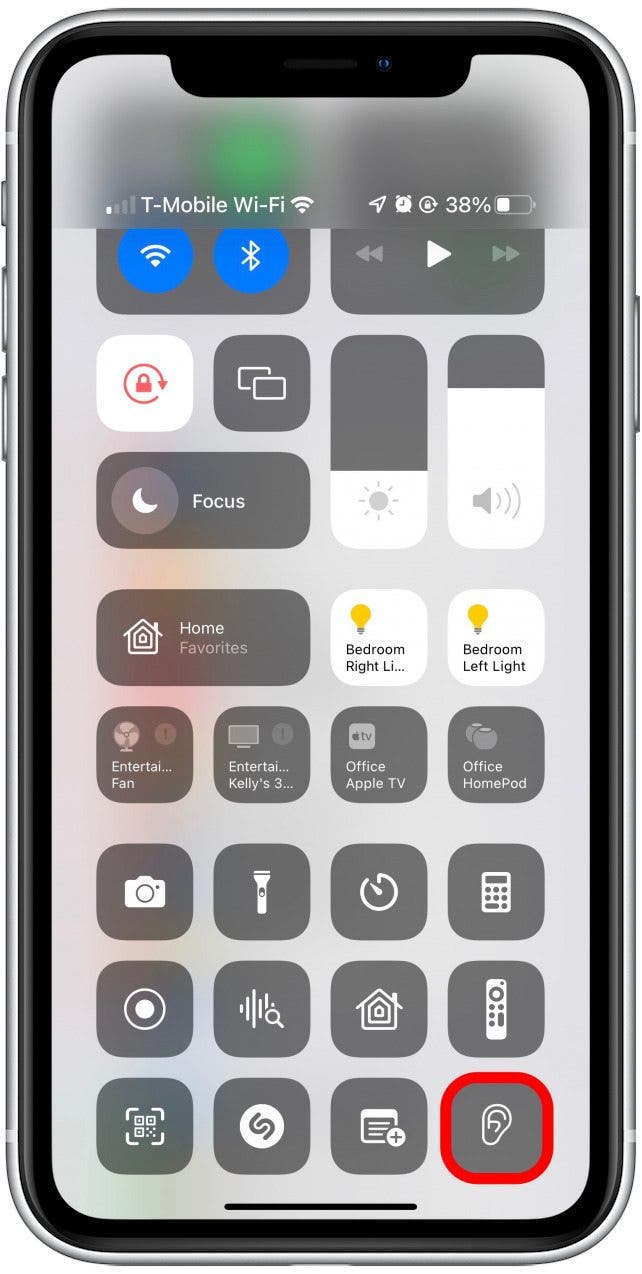642x1274 pixels.
Task: Open Screen Mirroring
Action: coord(262,383)
